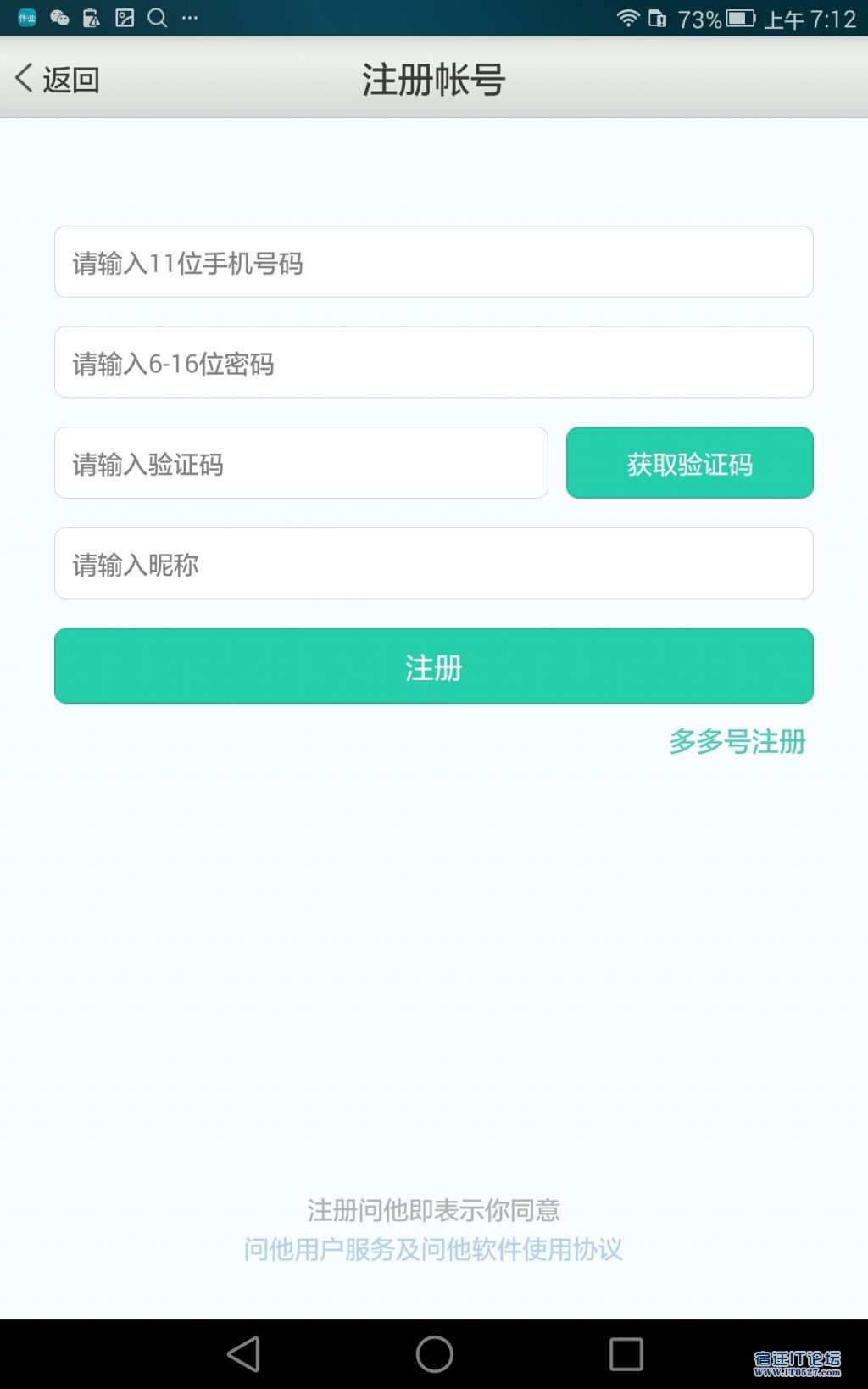This screenshot has width=868, height=1389.
Task: Open recent apps via square button
Action: click(626, 1354)
